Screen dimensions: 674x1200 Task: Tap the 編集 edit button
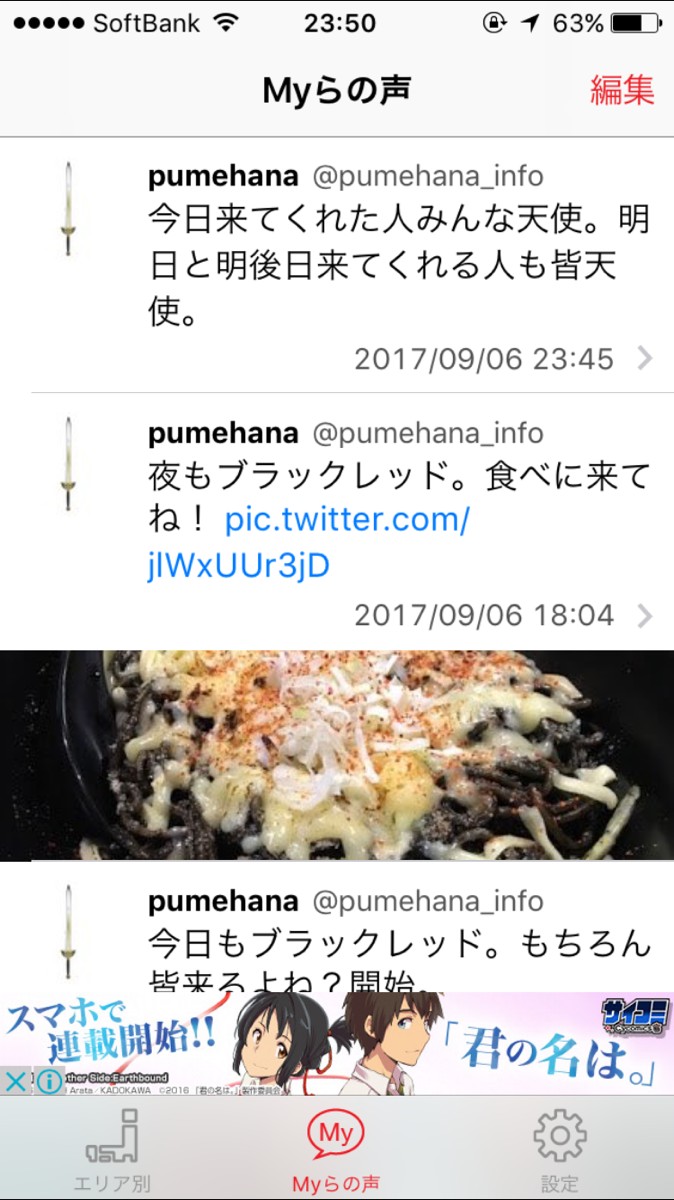(x=621, y=90)
